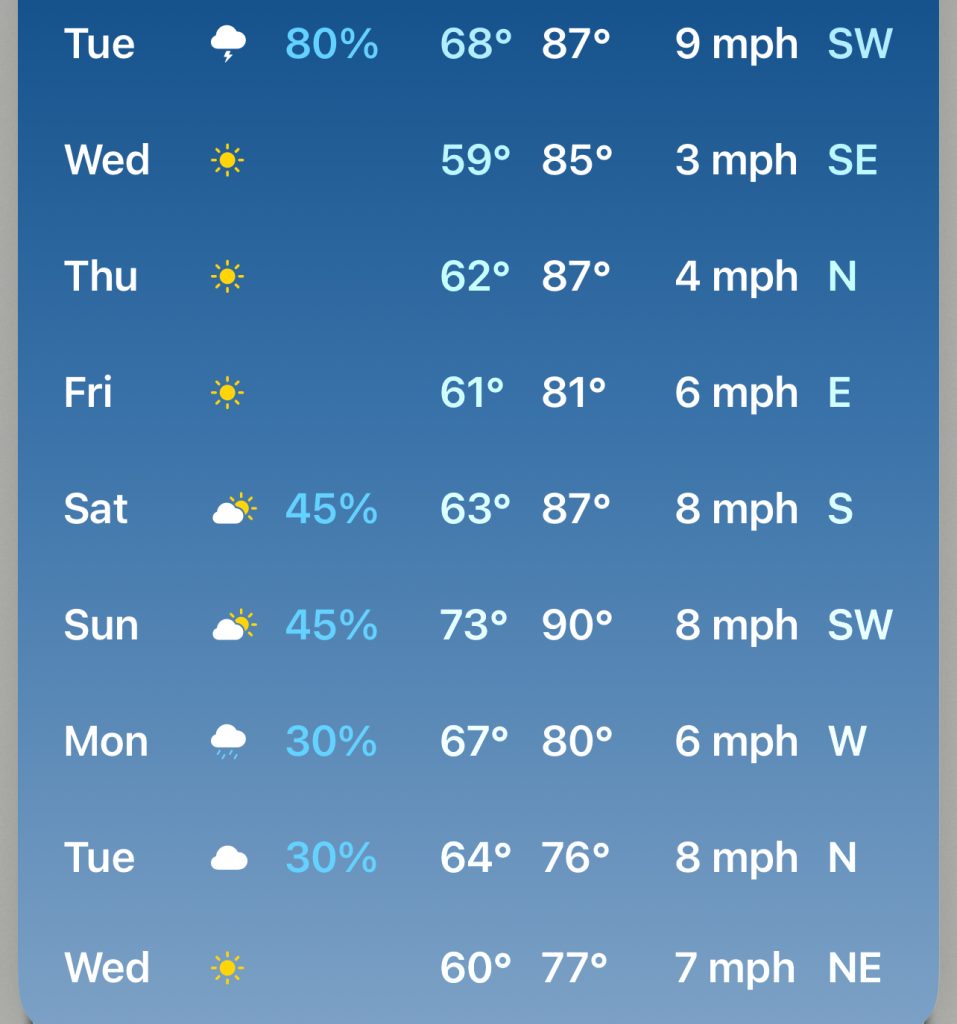The height and width of the screenshot is (1024, 957).
Task: View Thursday's forecast details
Action: pos(478,276)
